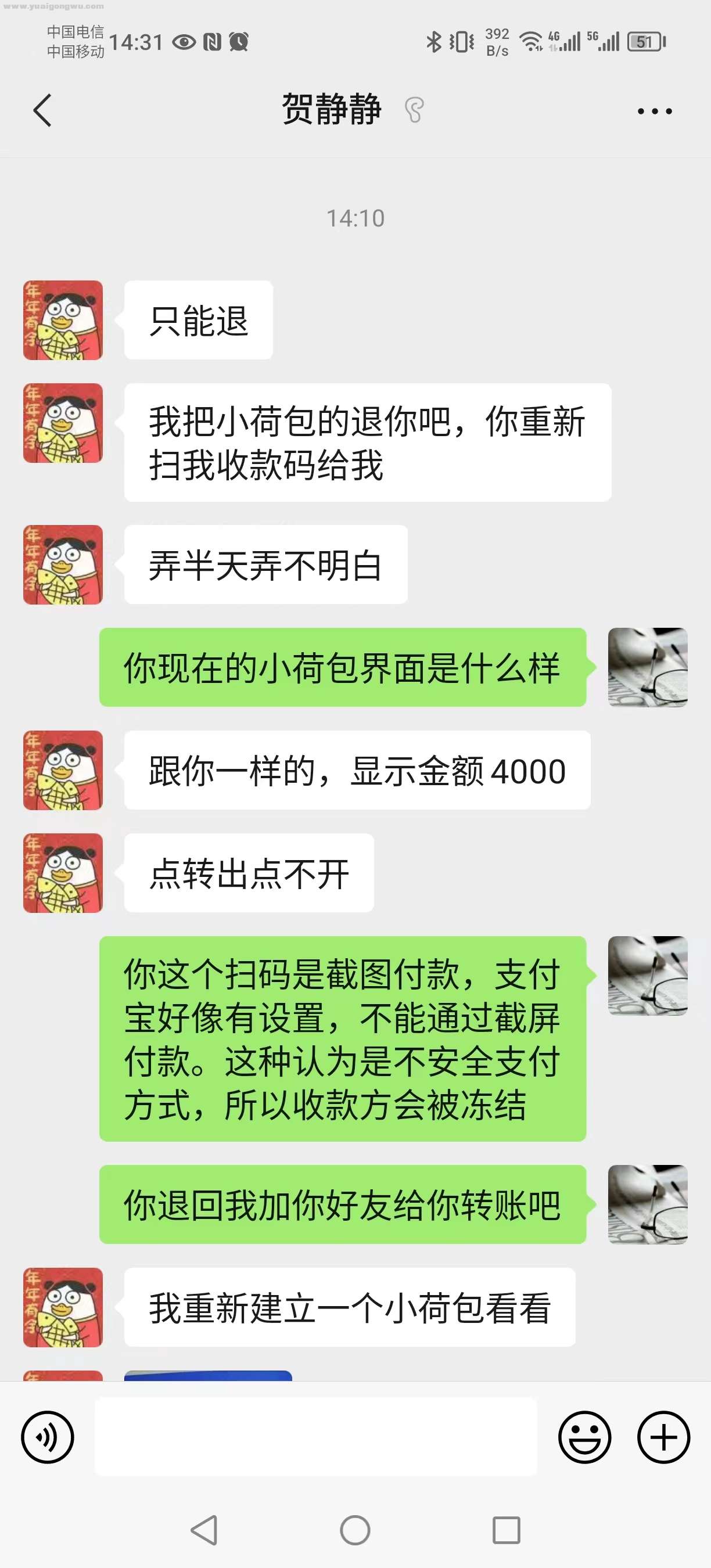
Task: Open the emoji sticker panel
Action: 584,1437
